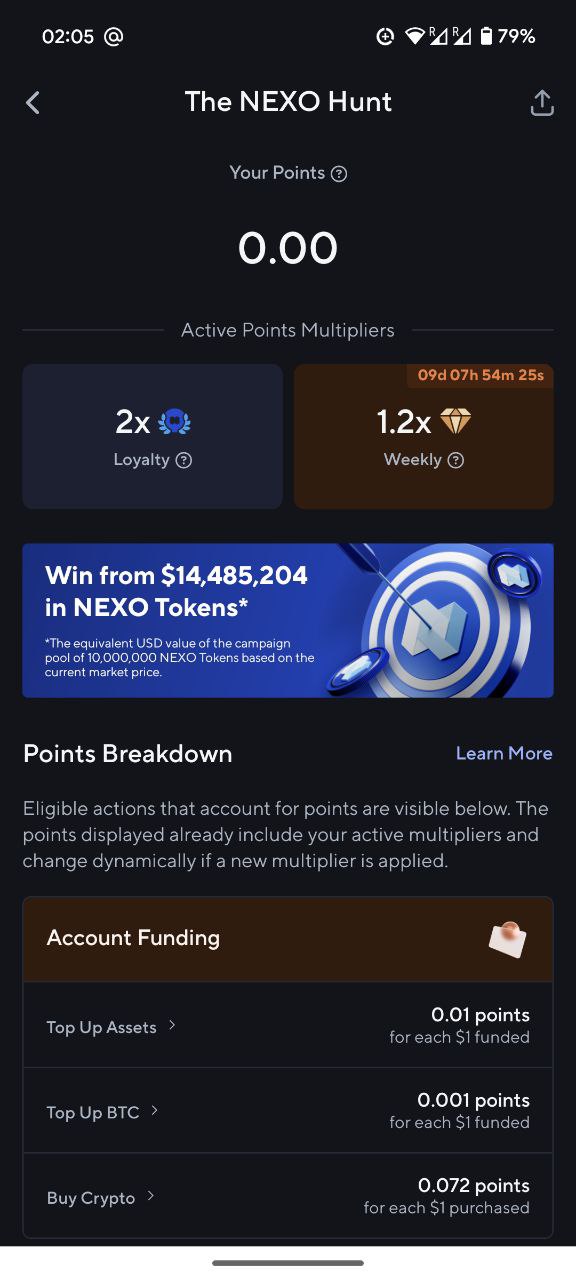Open the Top Up Assets row
576x1280 pixels.
(x=288, y=1025)
